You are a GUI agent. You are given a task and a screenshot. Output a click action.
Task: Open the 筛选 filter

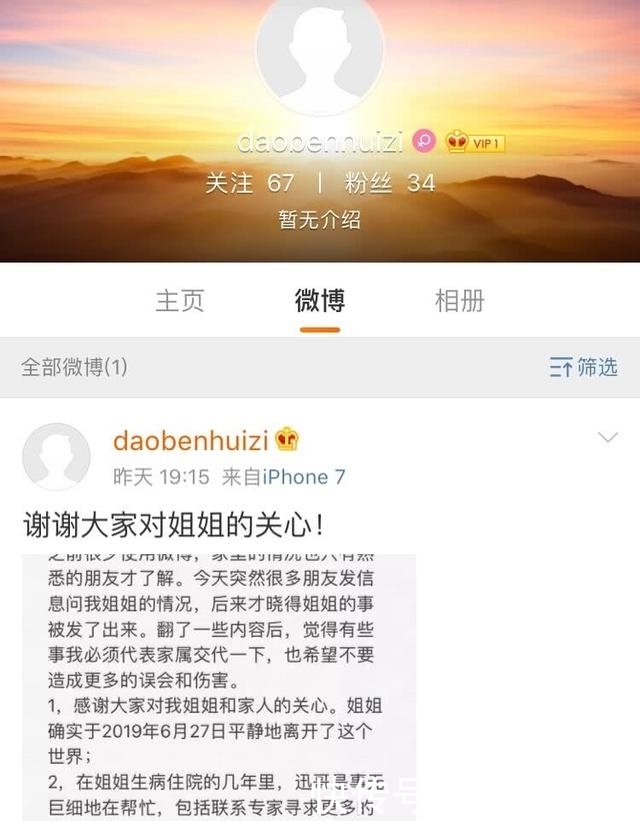click(584, 367)
